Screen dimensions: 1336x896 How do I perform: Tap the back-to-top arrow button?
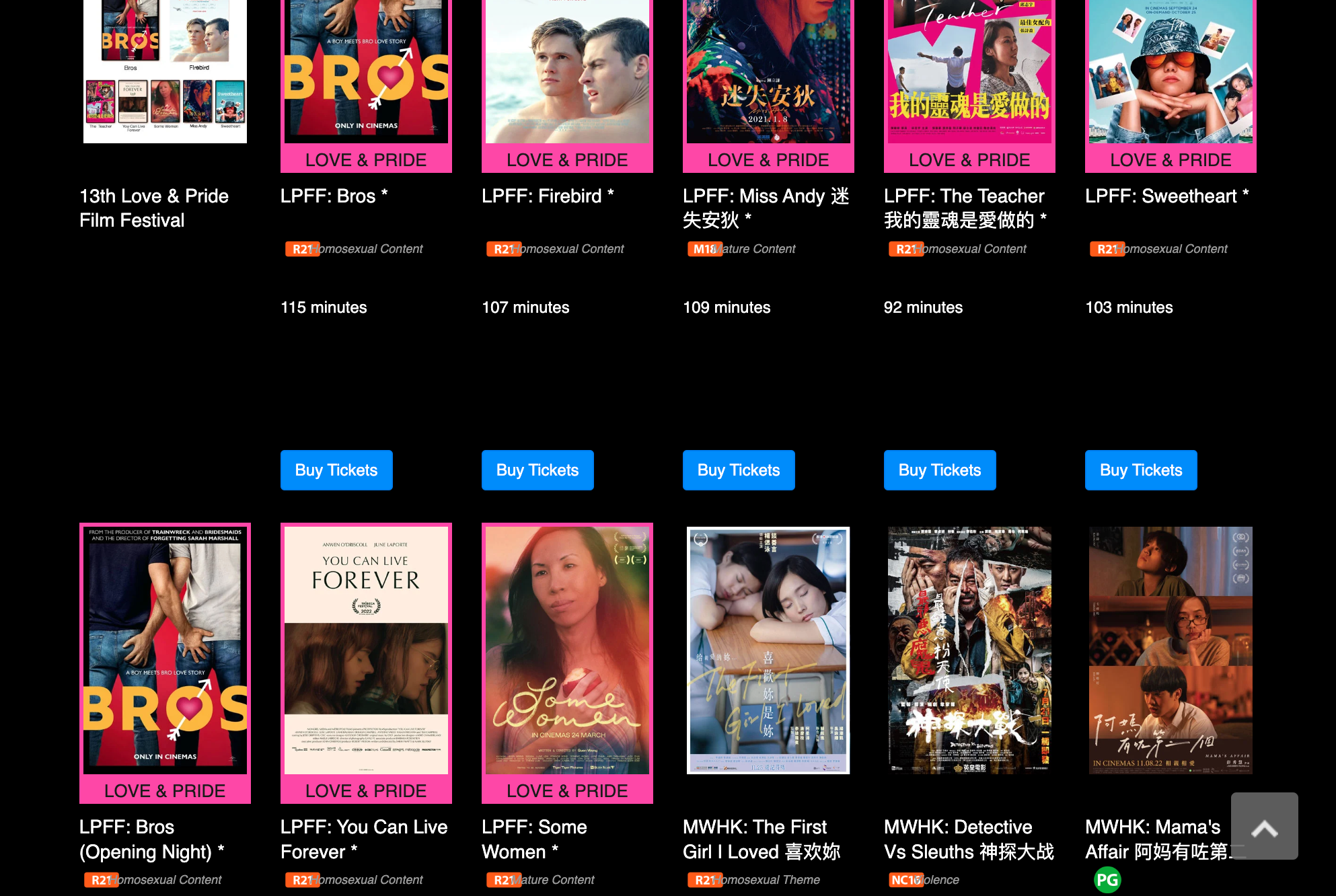click(1264, 826)
